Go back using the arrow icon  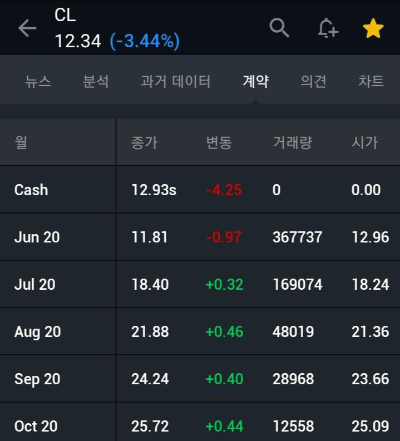(27, 28)
